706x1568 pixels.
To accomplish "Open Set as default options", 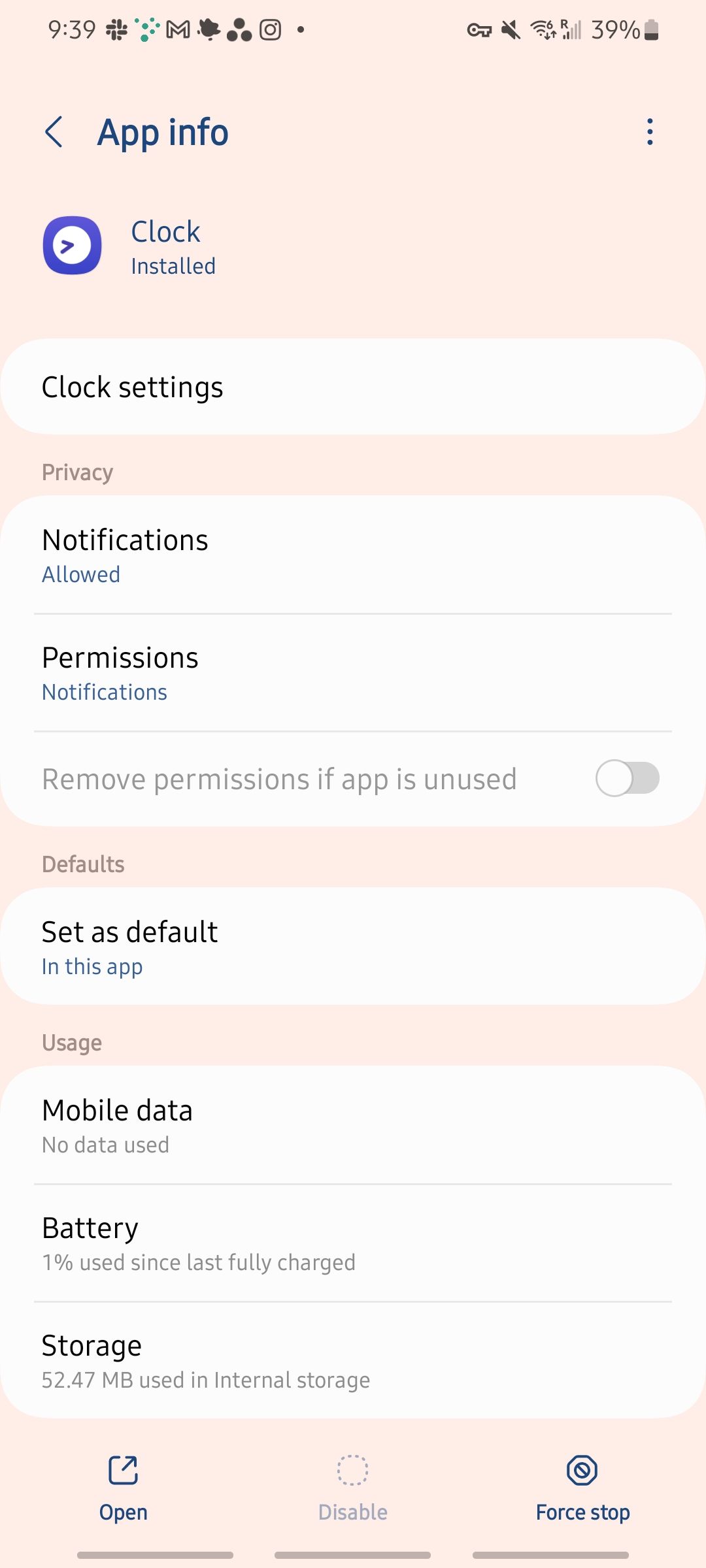I will point(353,946).
